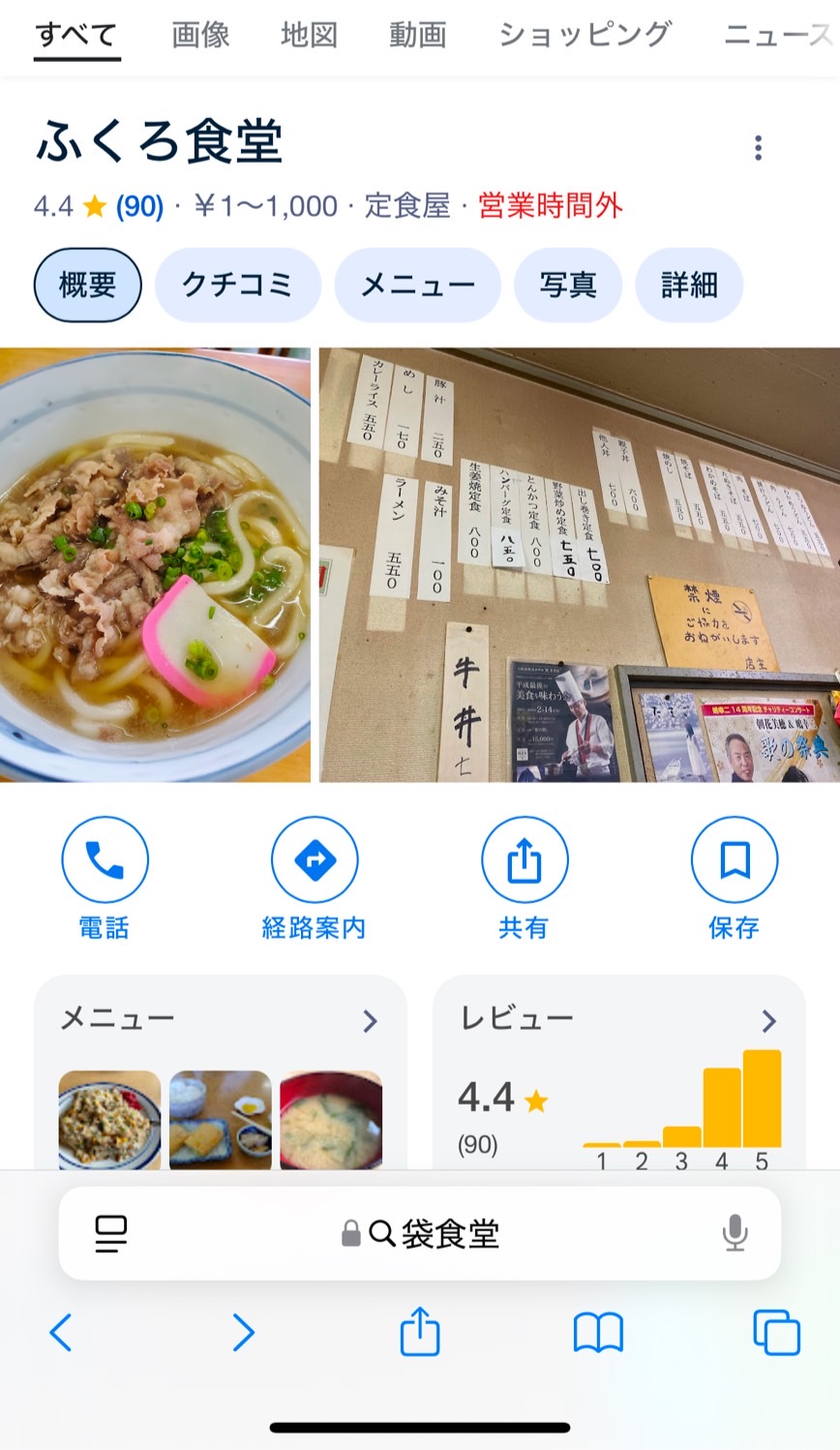This screenshot has width=840, height=1450.
Task: Go back in Safari toolbar
Action: pyautogui.click(x=61, y=1333)
